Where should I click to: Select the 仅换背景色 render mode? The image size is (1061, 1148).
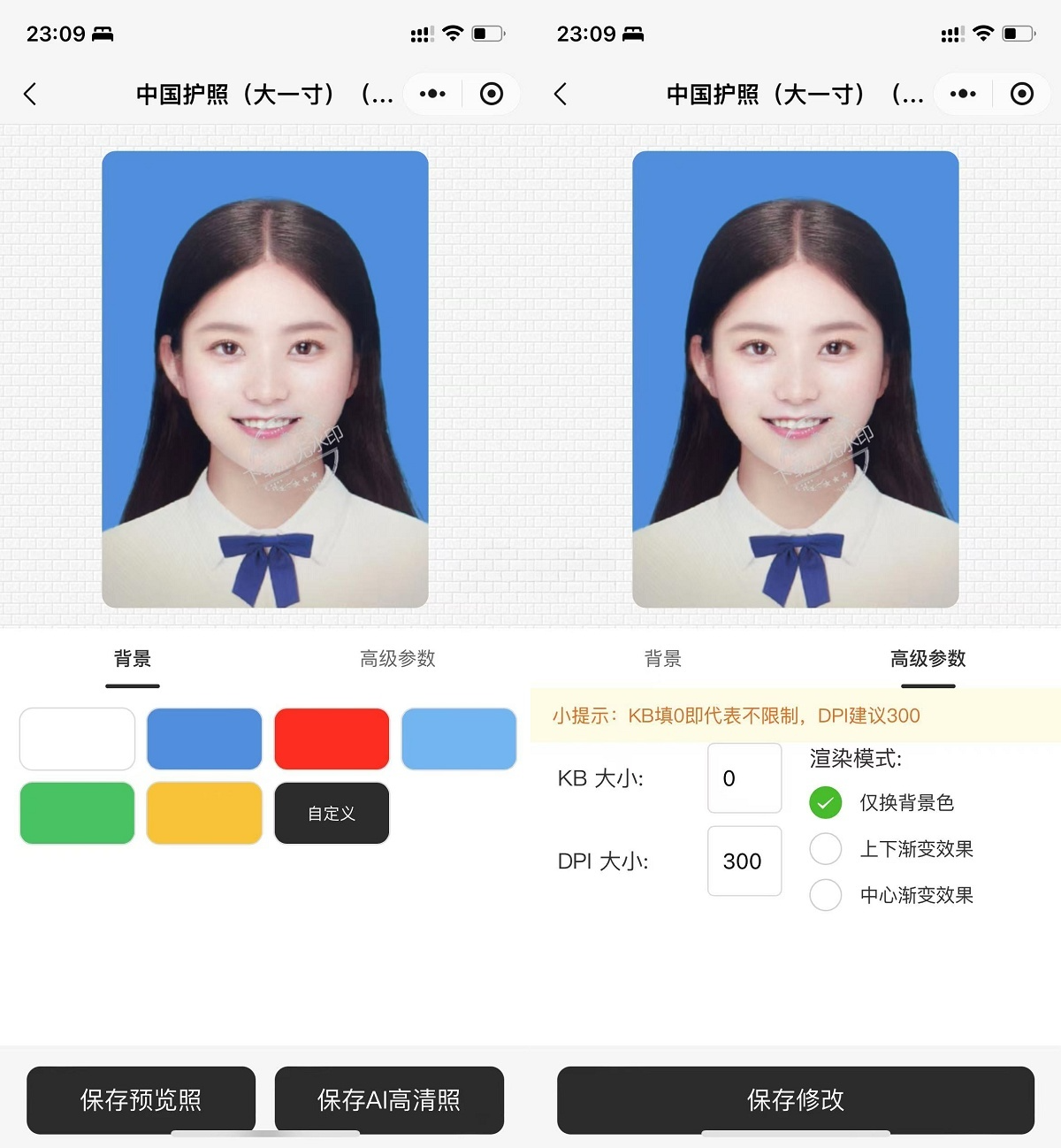(826, 803)
